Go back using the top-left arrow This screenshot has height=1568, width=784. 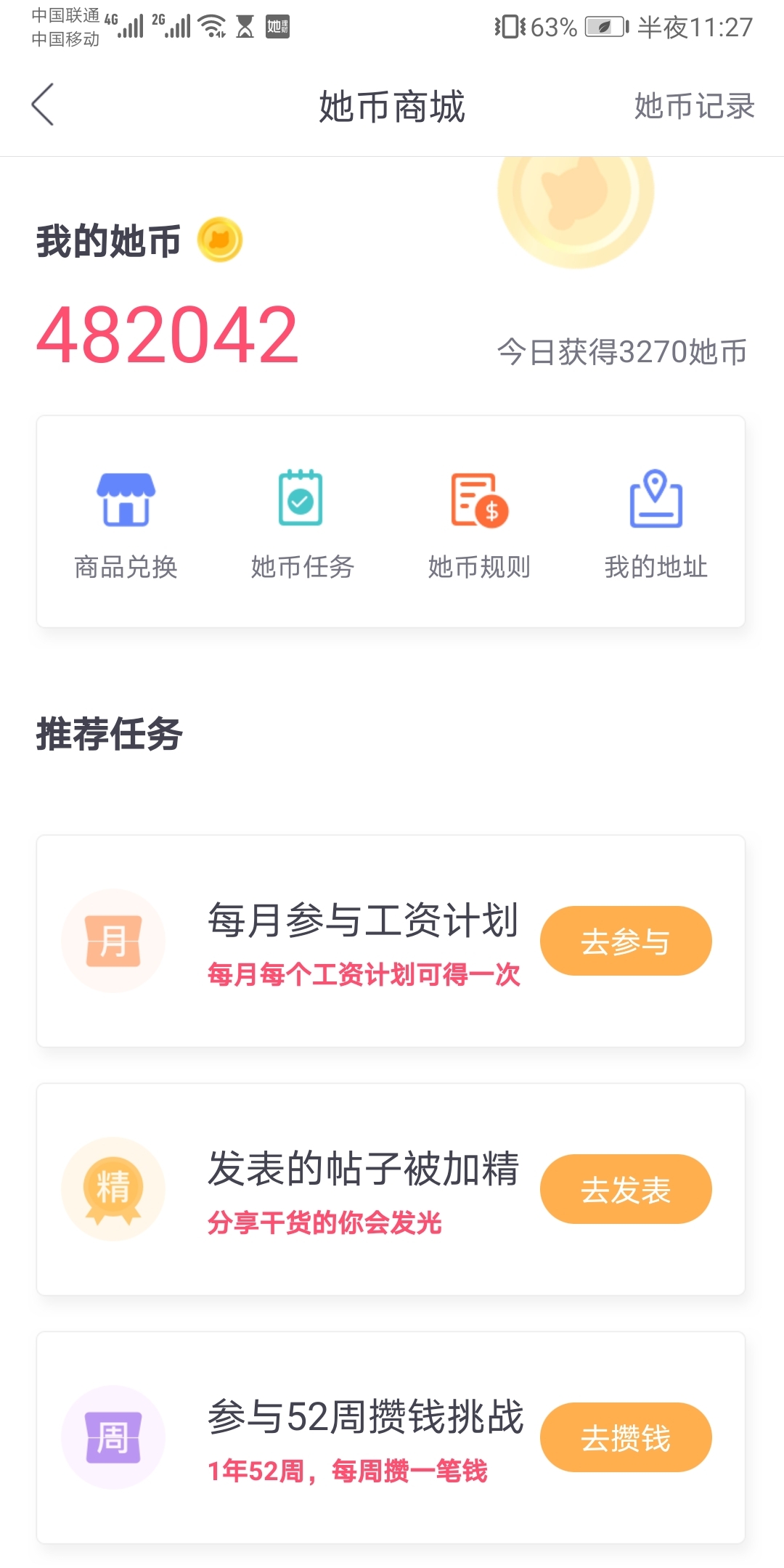(43, 105)
